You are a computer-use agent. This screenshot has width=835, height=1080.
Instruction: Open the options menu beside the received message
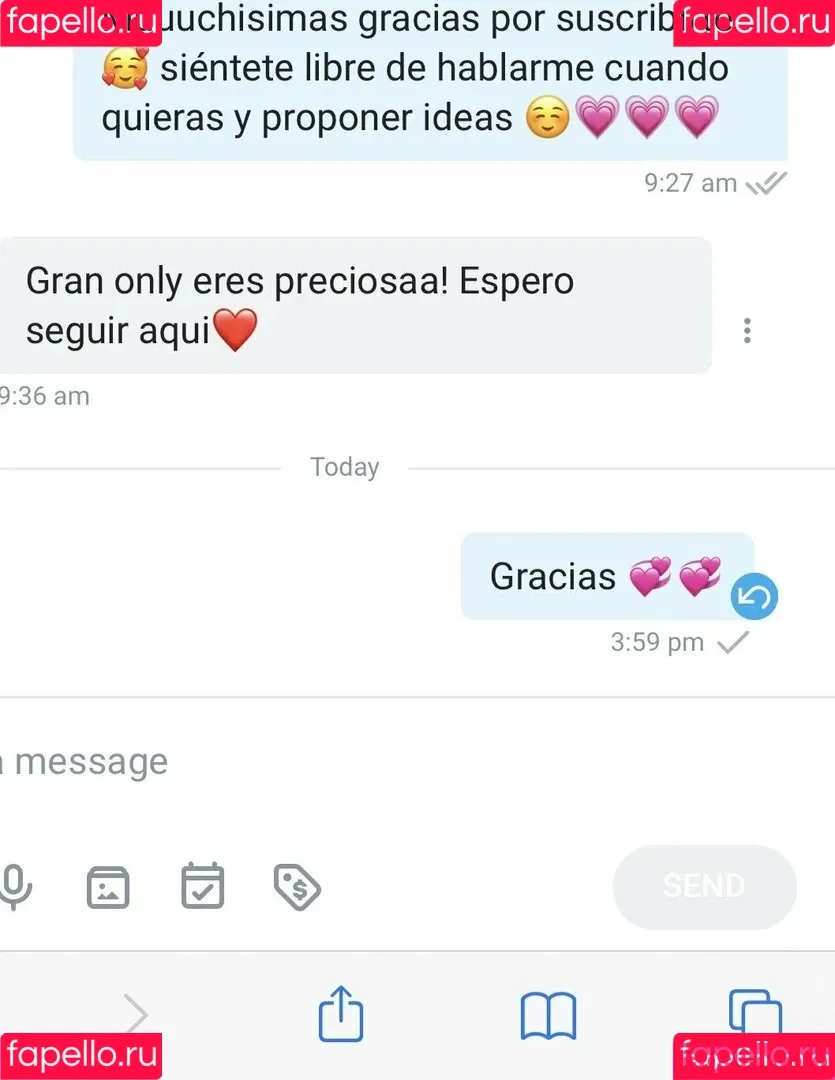747,331
